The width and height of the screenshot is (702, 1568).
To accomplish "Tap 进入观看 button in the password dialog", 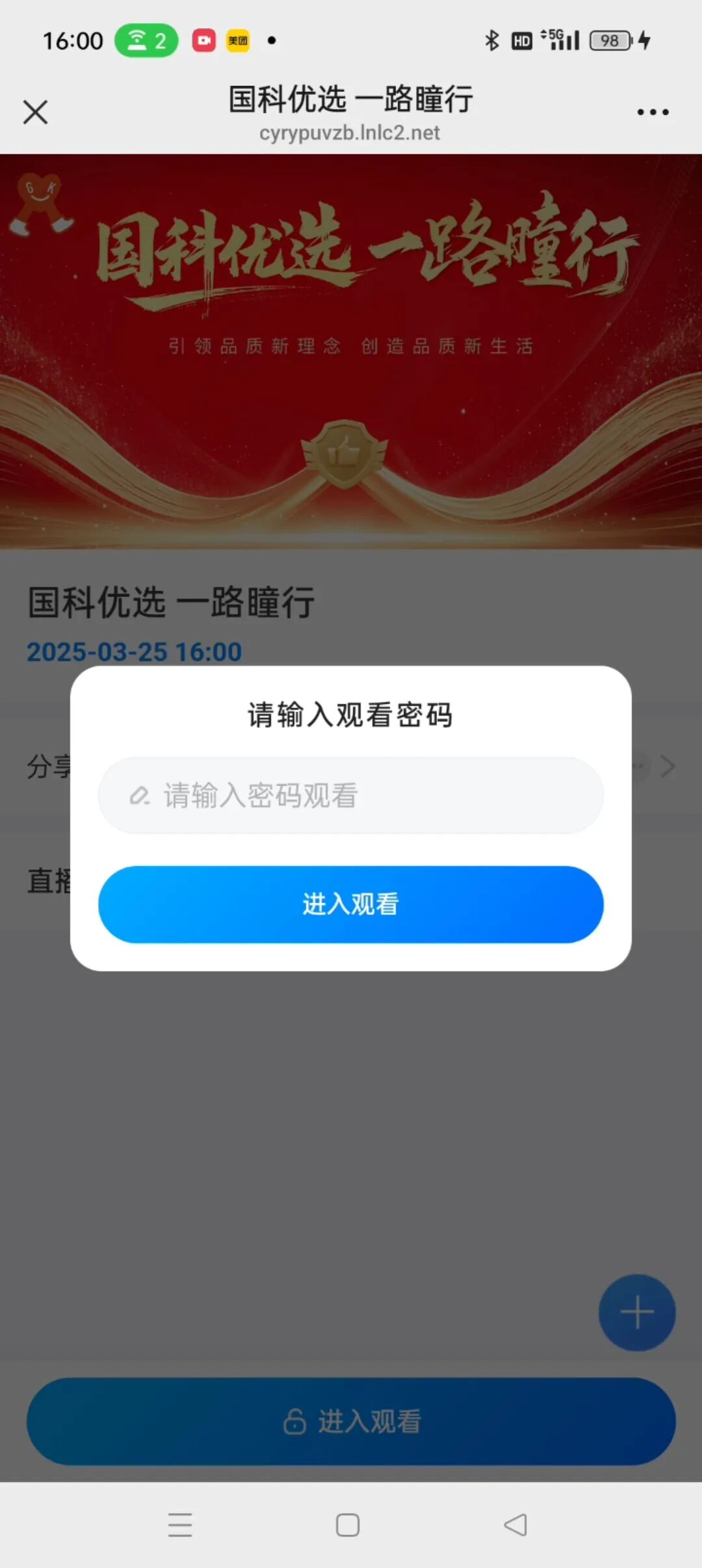I will pyautogui.click(x=351, y=904).
